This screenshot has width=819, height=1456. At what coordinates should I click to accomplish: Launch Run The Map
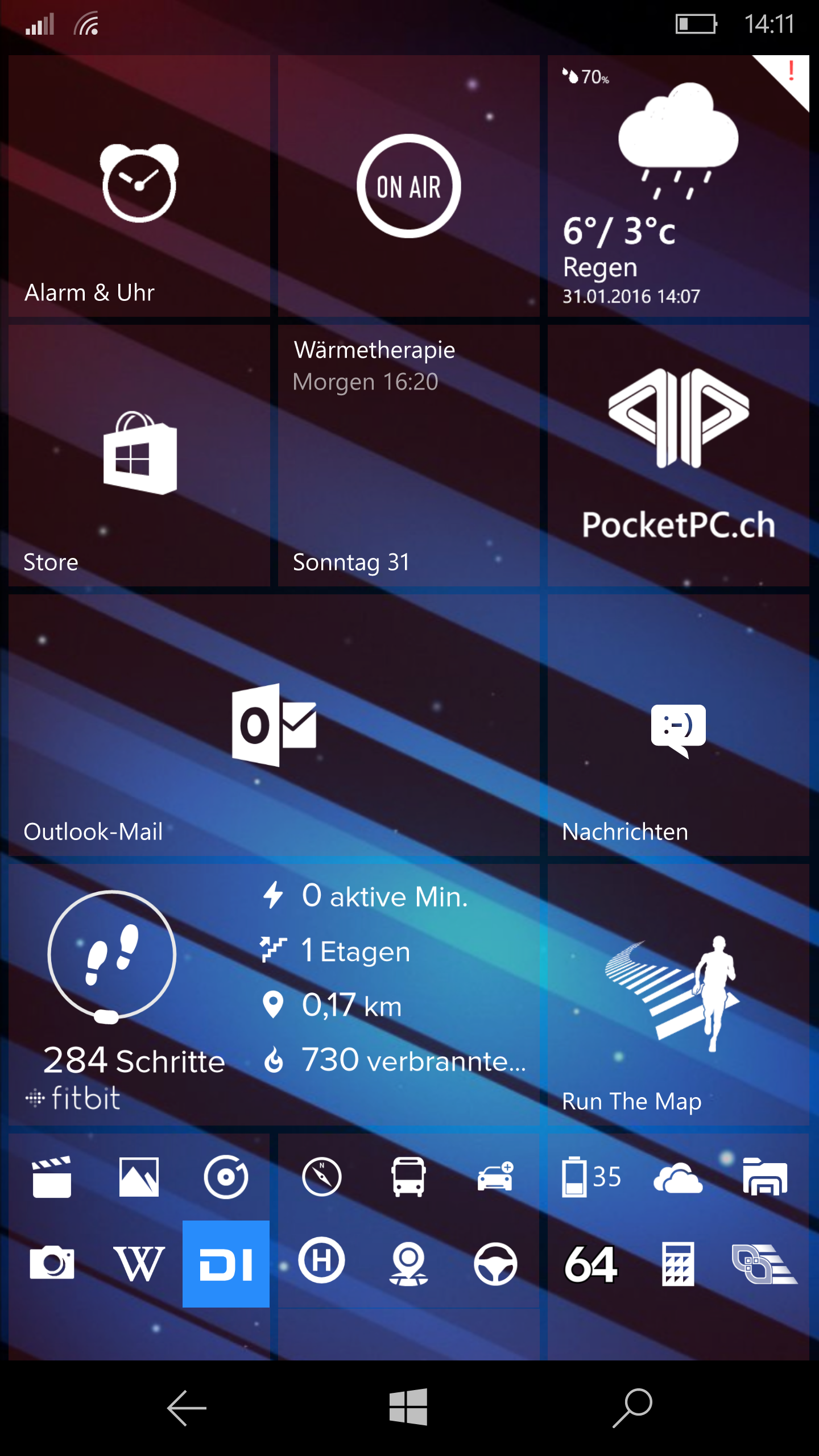679,995
